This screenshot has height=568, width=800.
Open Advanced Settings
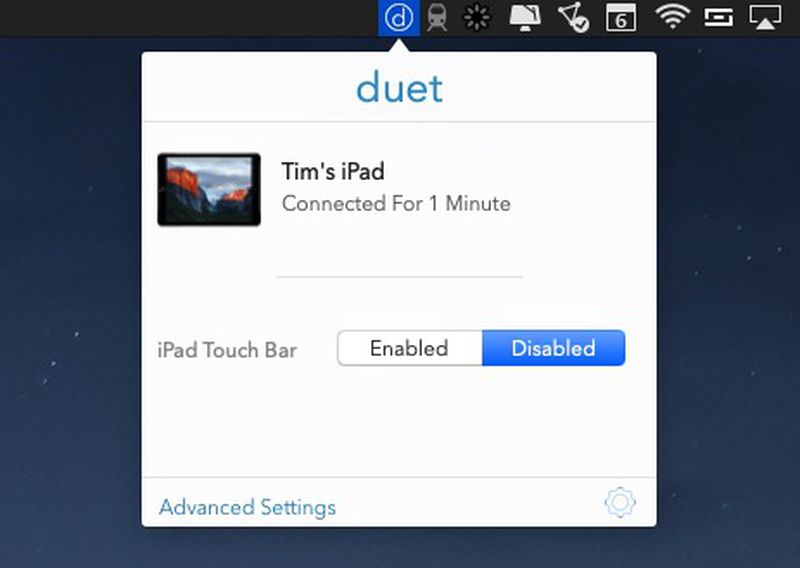(x=247, y=507)
